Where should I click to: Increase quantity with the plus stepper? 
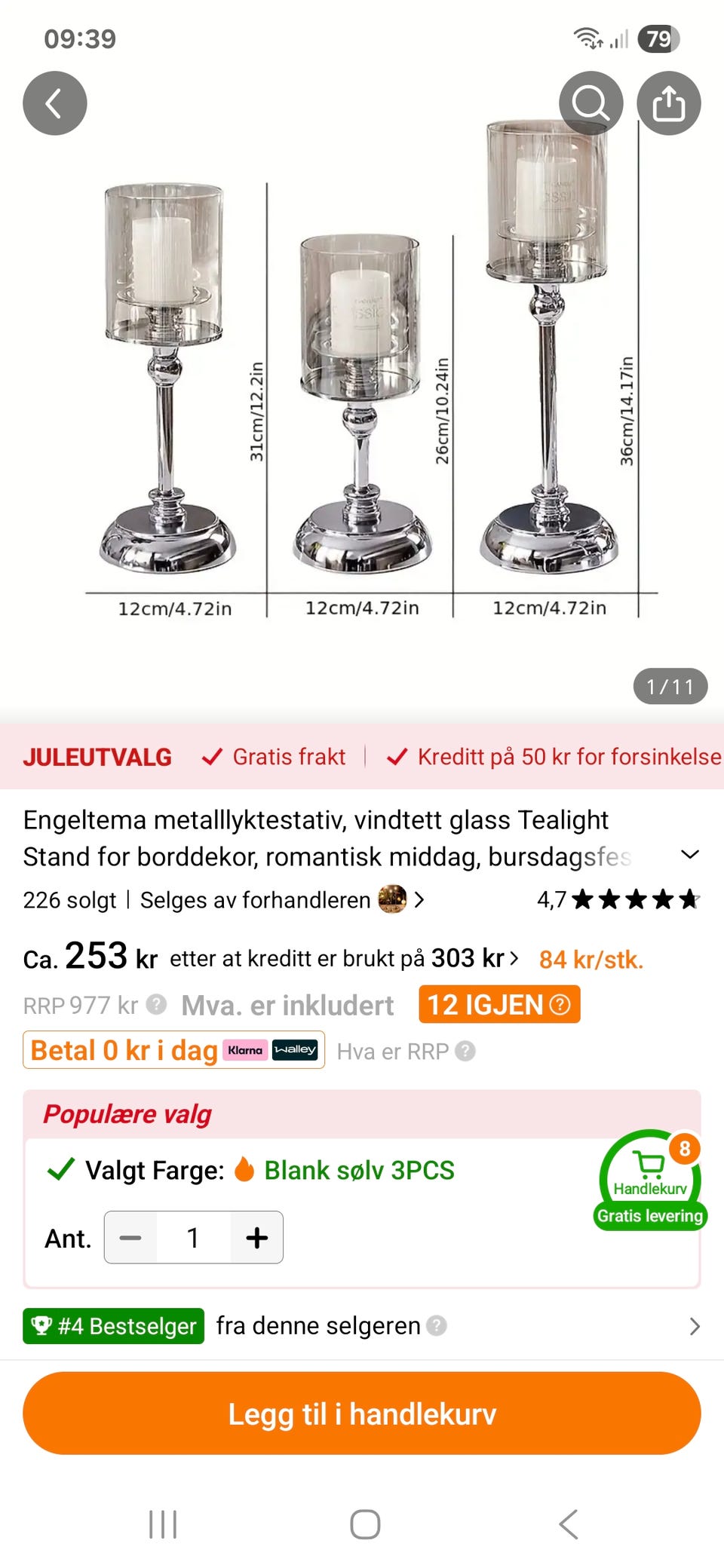point(256,1237)
